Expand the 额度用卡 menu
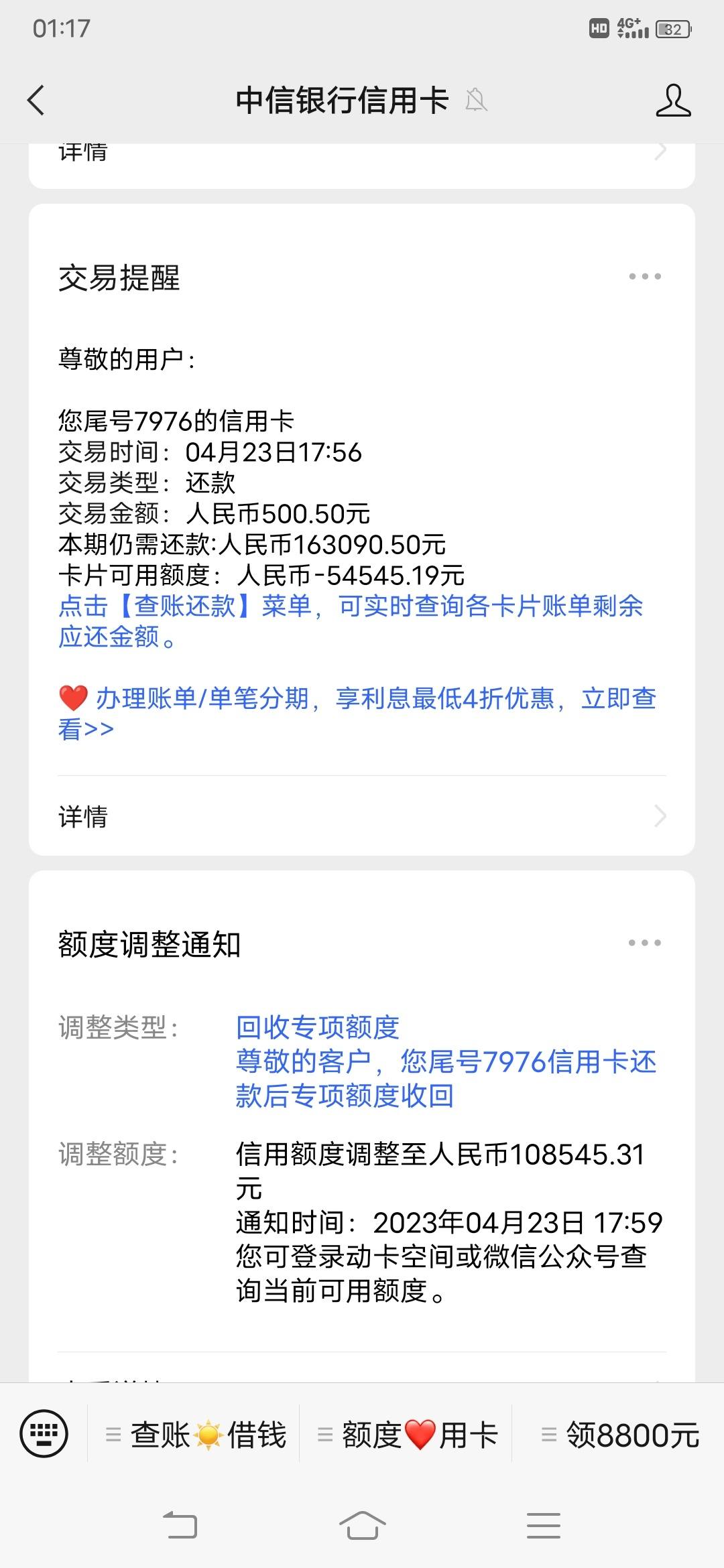The width and height of the screenshot is (724, 1568). pos(408,1435)
